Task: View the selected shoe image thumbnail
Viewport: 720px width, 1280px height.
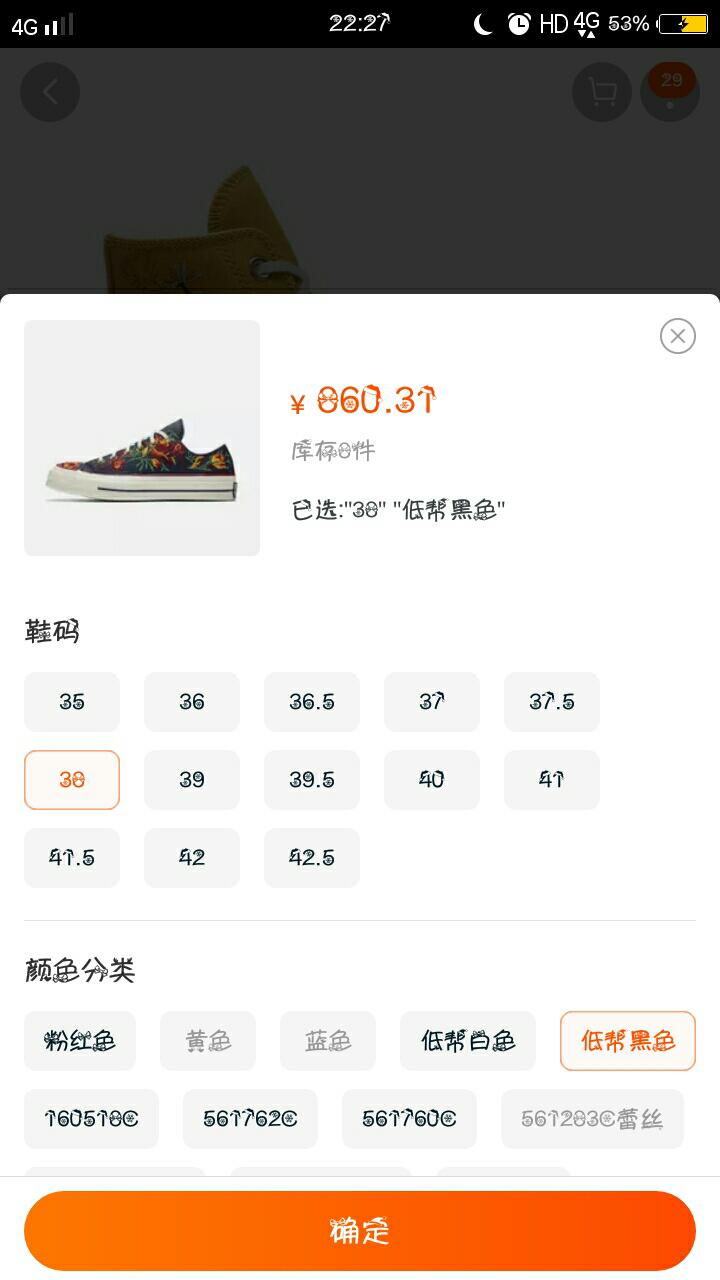Action: 142,438
